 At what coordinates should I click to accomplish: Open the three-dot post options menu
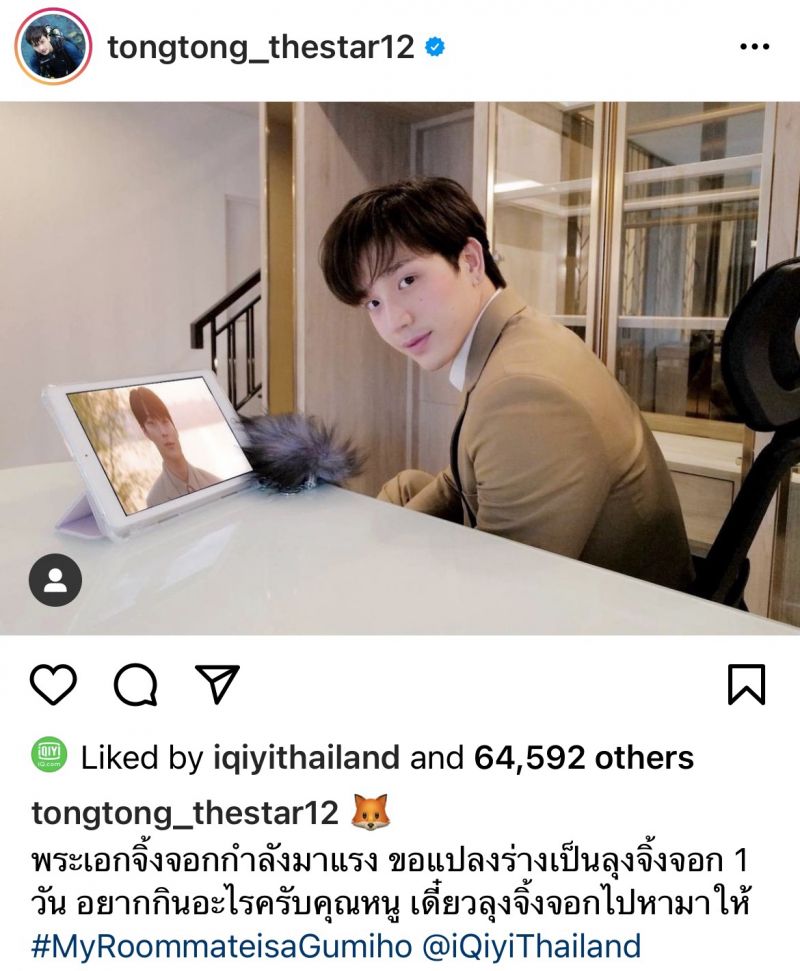pos(754,47)
